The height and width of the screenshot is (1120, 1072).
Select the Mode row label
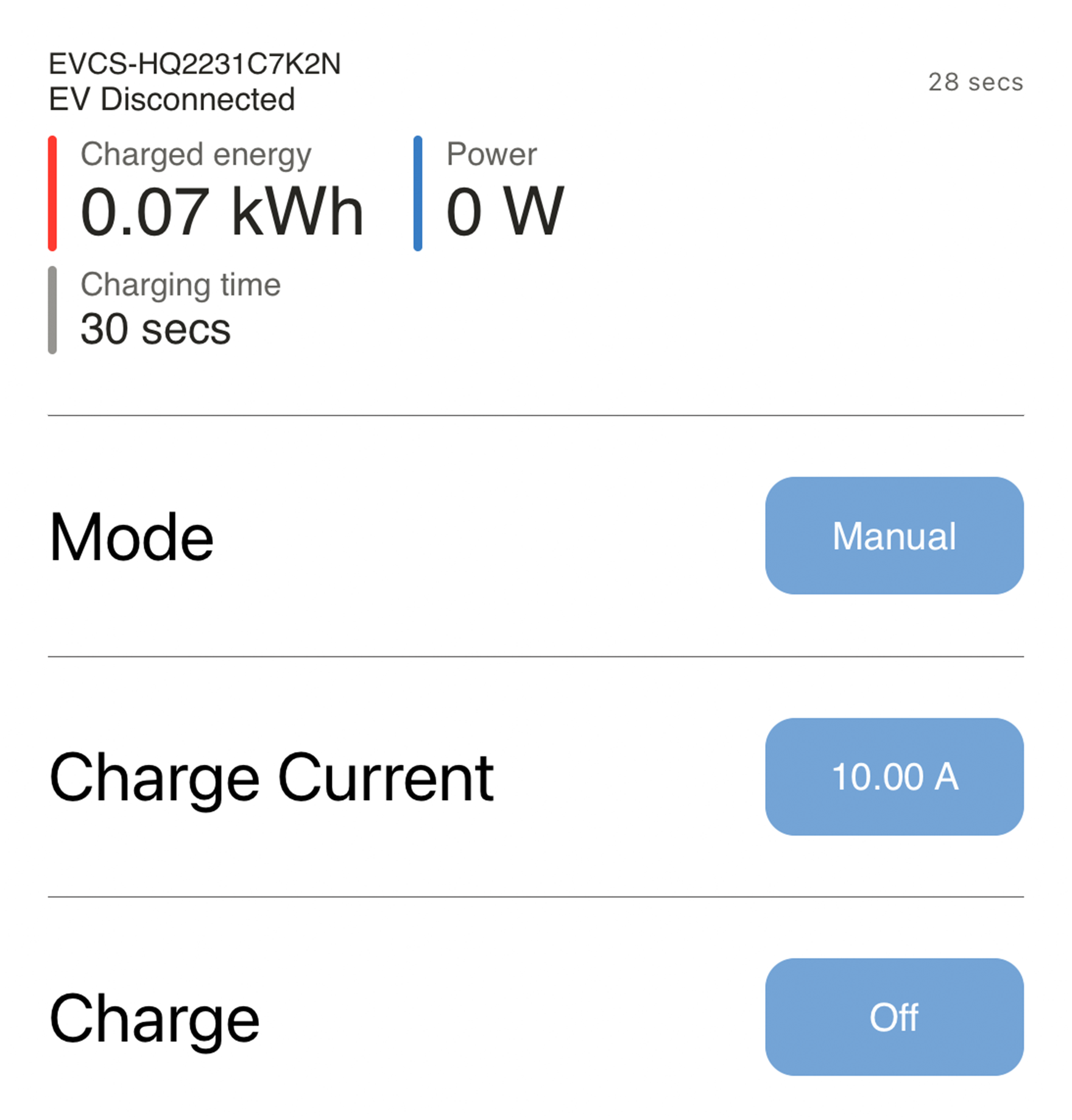(x=132, y=536)
